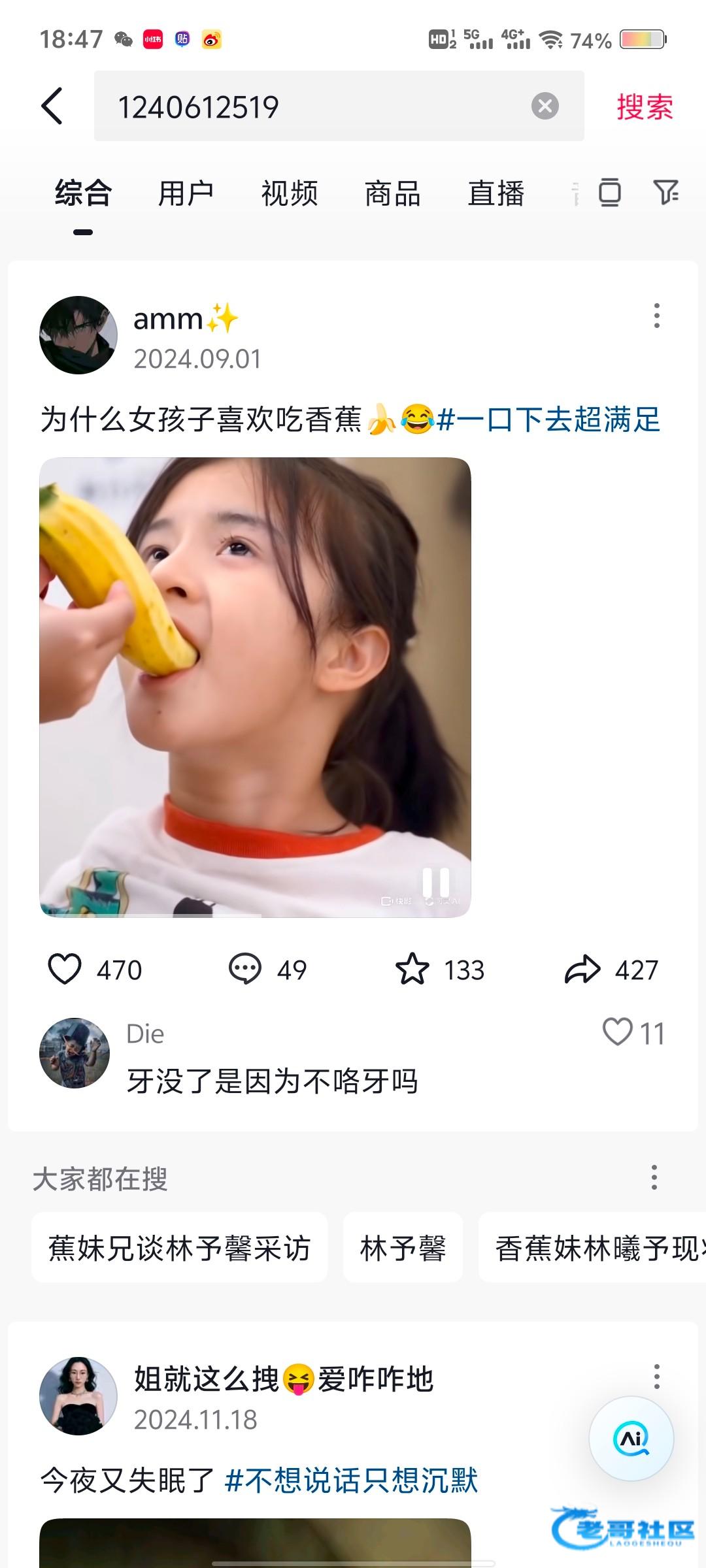Toggle the single-column layout icon
706x1568 pixels.
click(609, 192)
